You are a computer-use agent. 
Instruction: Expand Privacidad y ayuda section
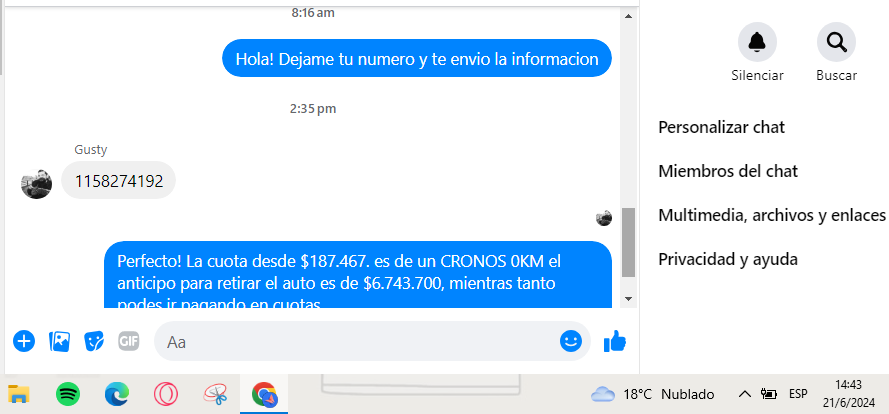pyautogui.click(x=727, y=259)
